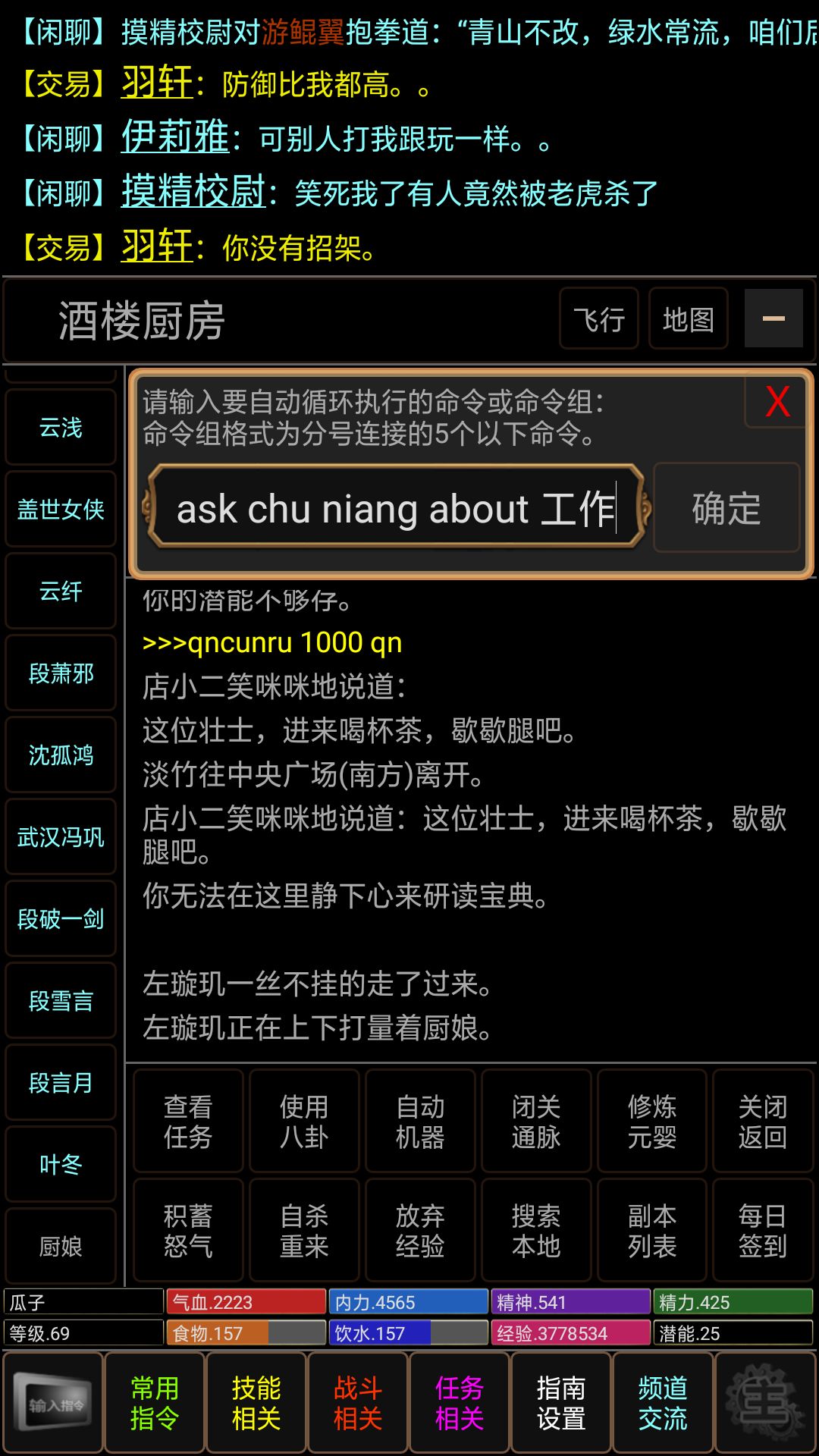Close the auto-loop command dialog

[776, 401]
